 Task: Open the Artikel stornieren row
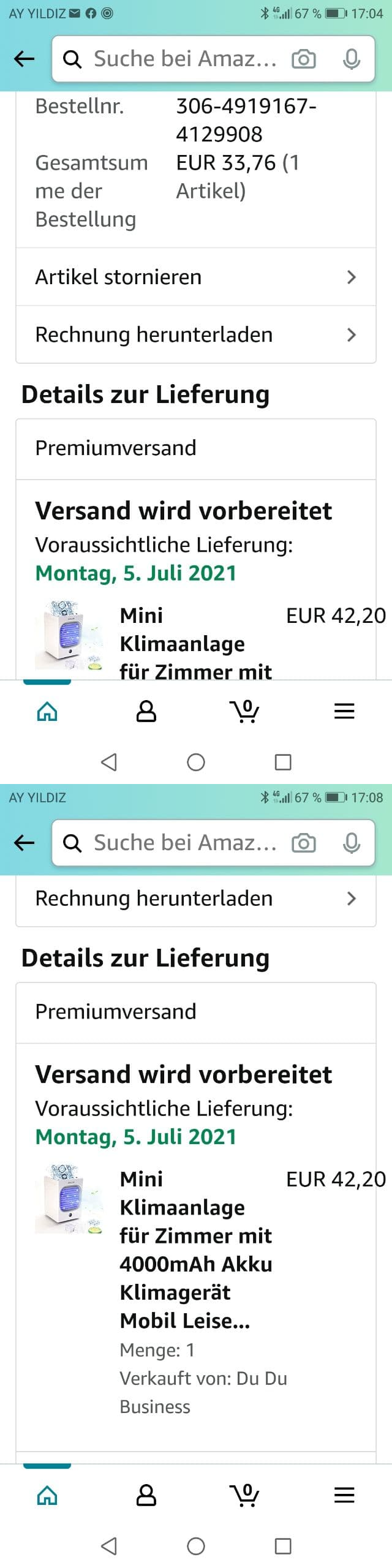point(195,277)
